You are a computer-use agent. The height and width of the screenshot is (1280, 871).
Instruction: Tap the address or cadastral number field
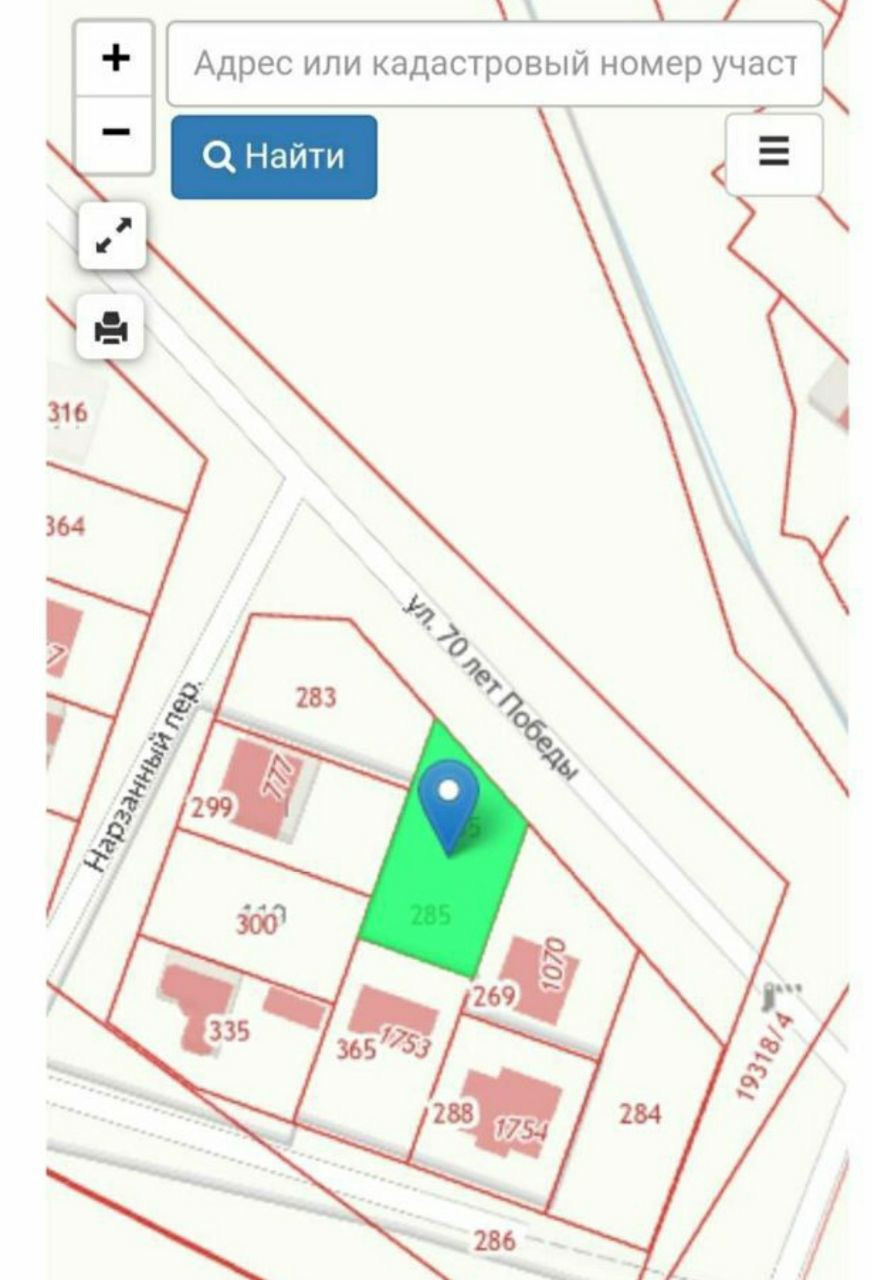point(495,65)
